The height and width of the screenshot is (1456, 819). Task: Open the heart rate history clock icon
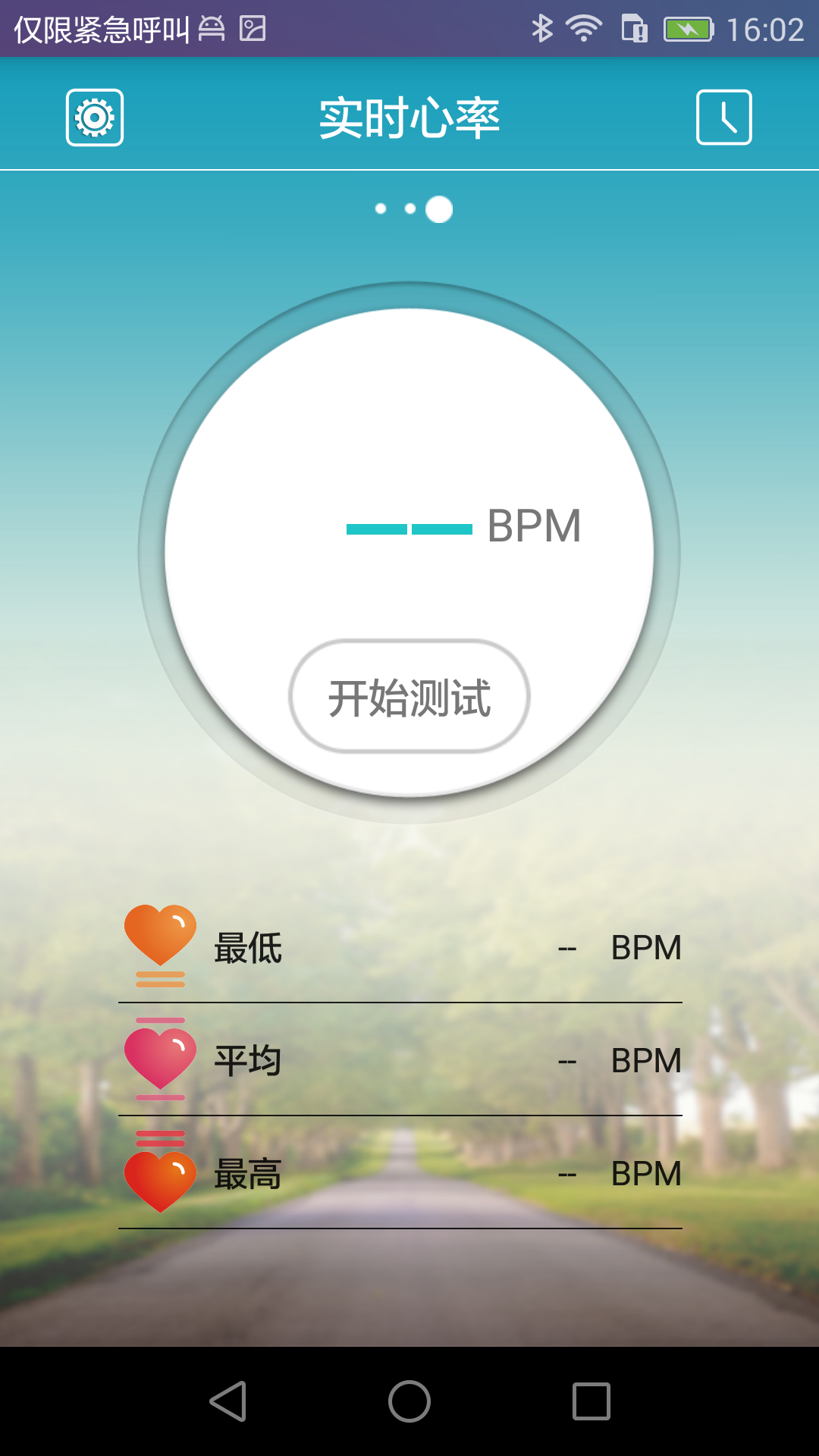[723, 117]
